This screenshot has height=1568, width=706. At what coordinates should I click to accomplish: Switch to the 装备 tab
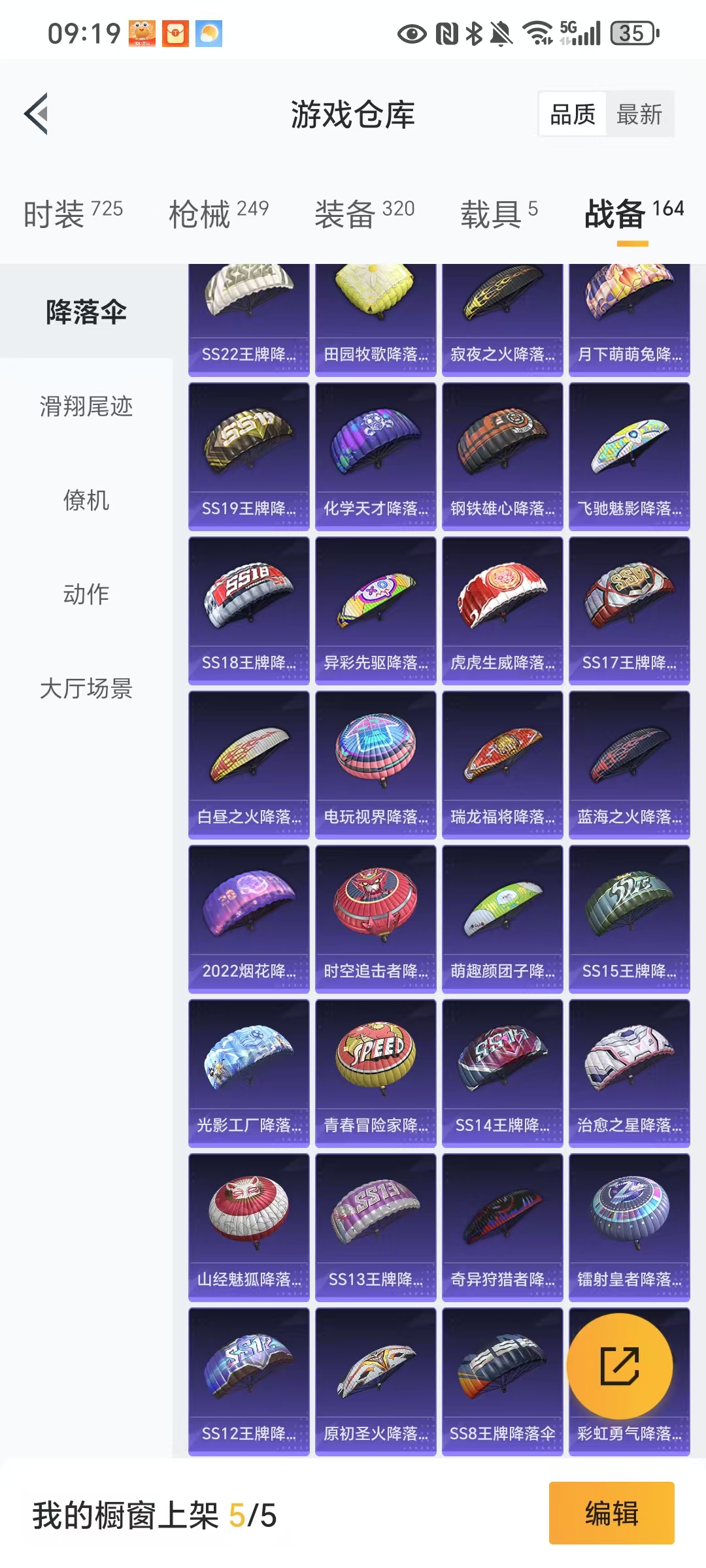364,214
